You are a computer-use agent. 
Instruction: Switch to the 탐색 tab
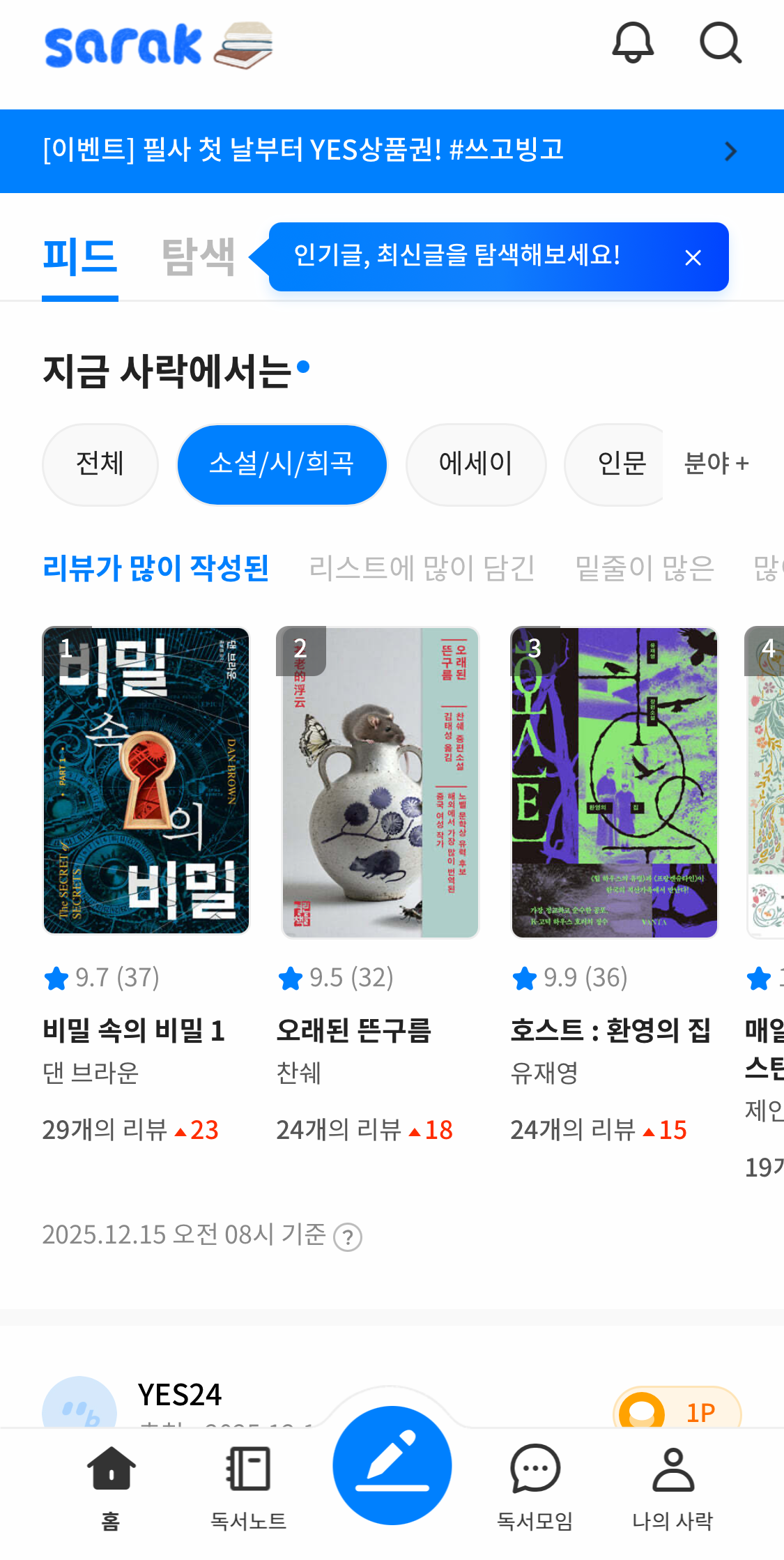coord(198,257)
